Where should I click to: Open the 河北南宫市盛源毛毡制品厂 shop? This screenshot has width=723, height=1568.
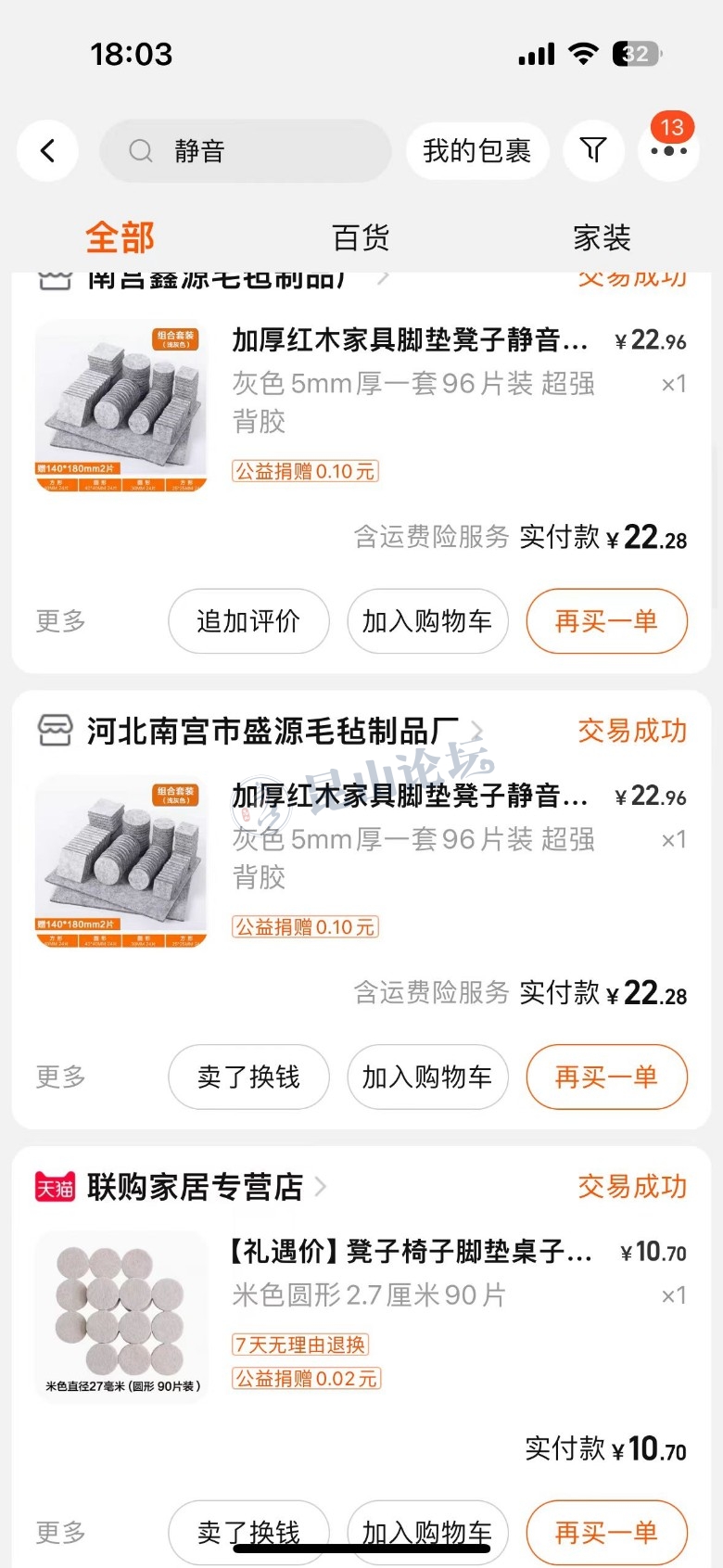(x=273, y=731)
